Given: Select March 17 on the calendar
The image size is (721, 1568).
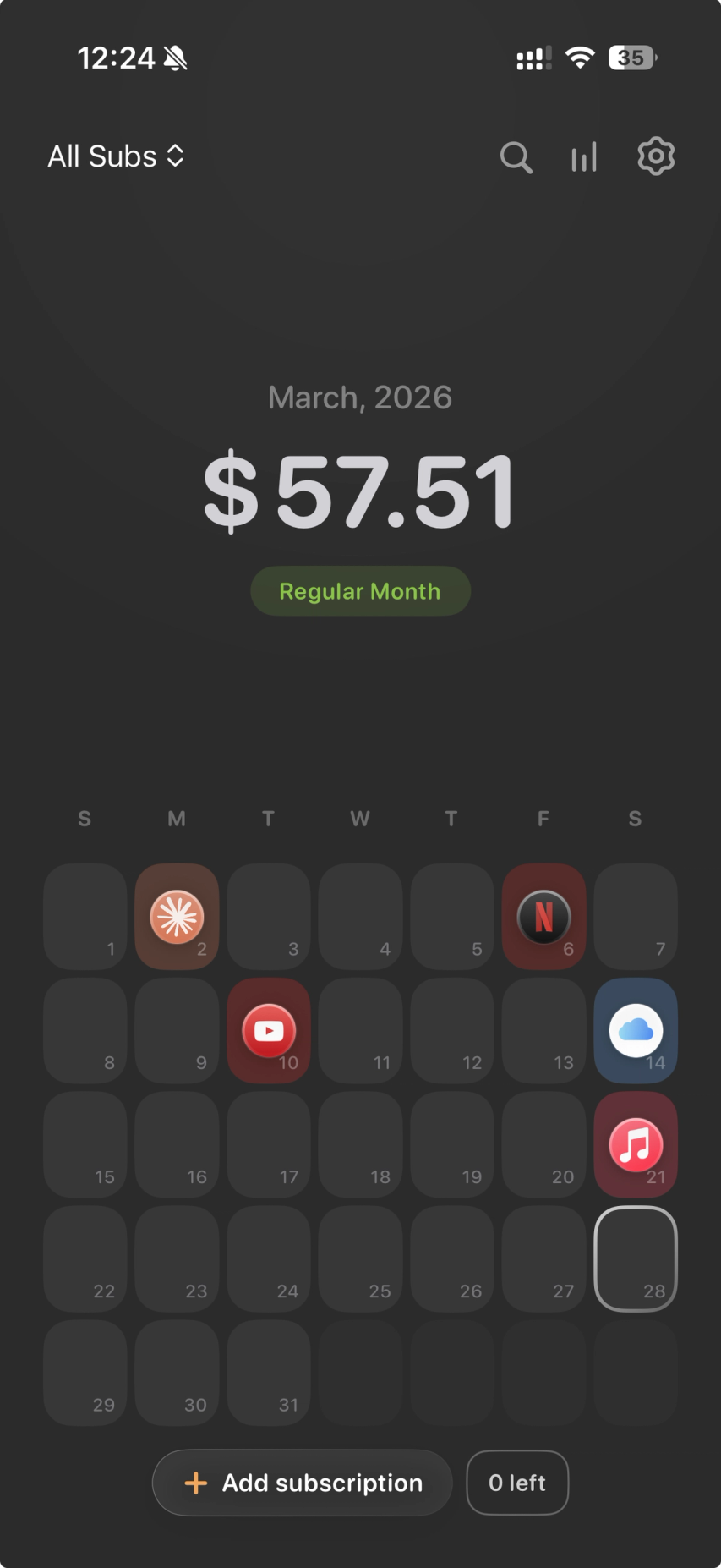Looking at the screenshot, I should click(x=269, y=1145).
